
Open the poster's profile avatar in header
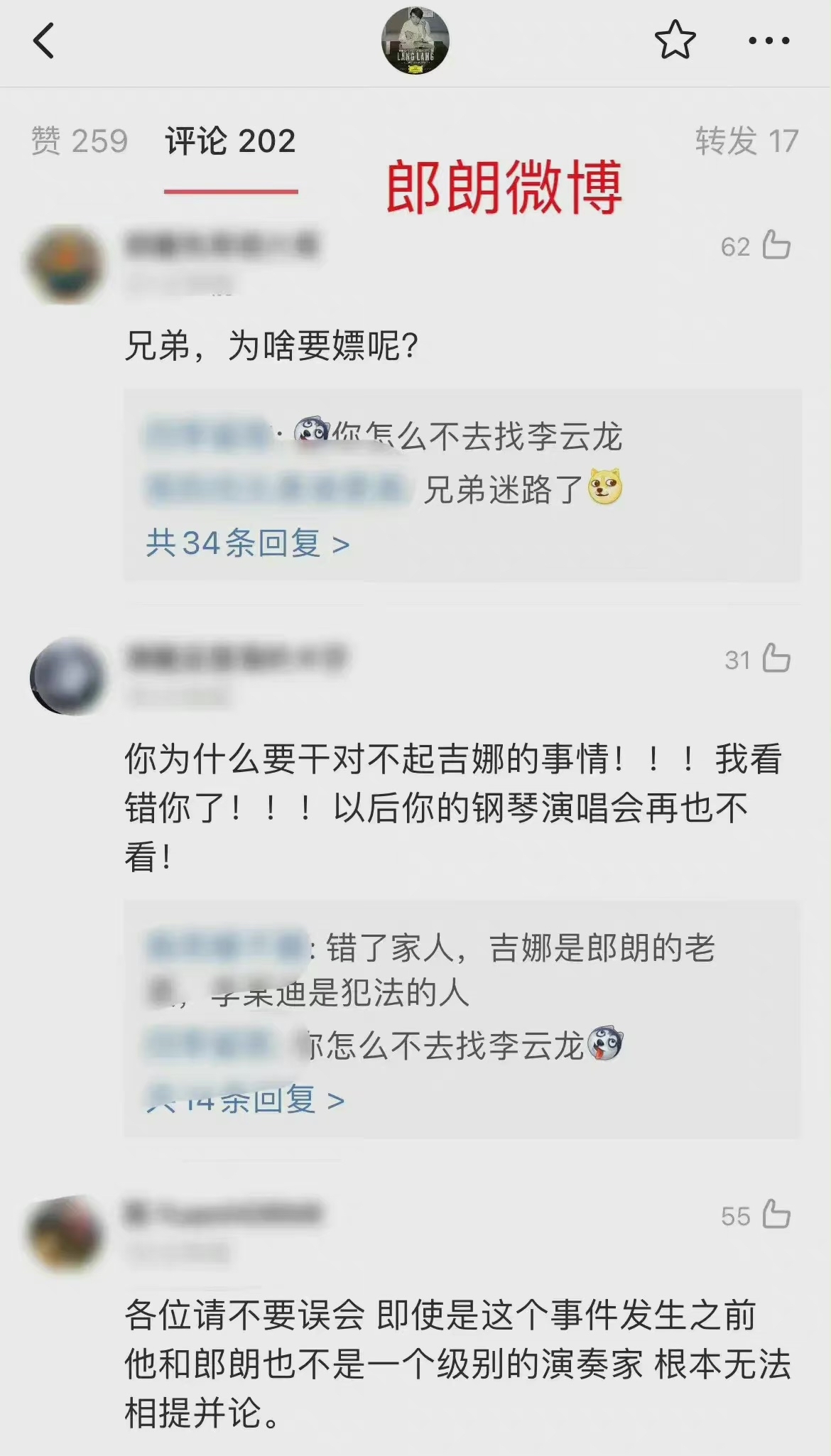(415, 40)
